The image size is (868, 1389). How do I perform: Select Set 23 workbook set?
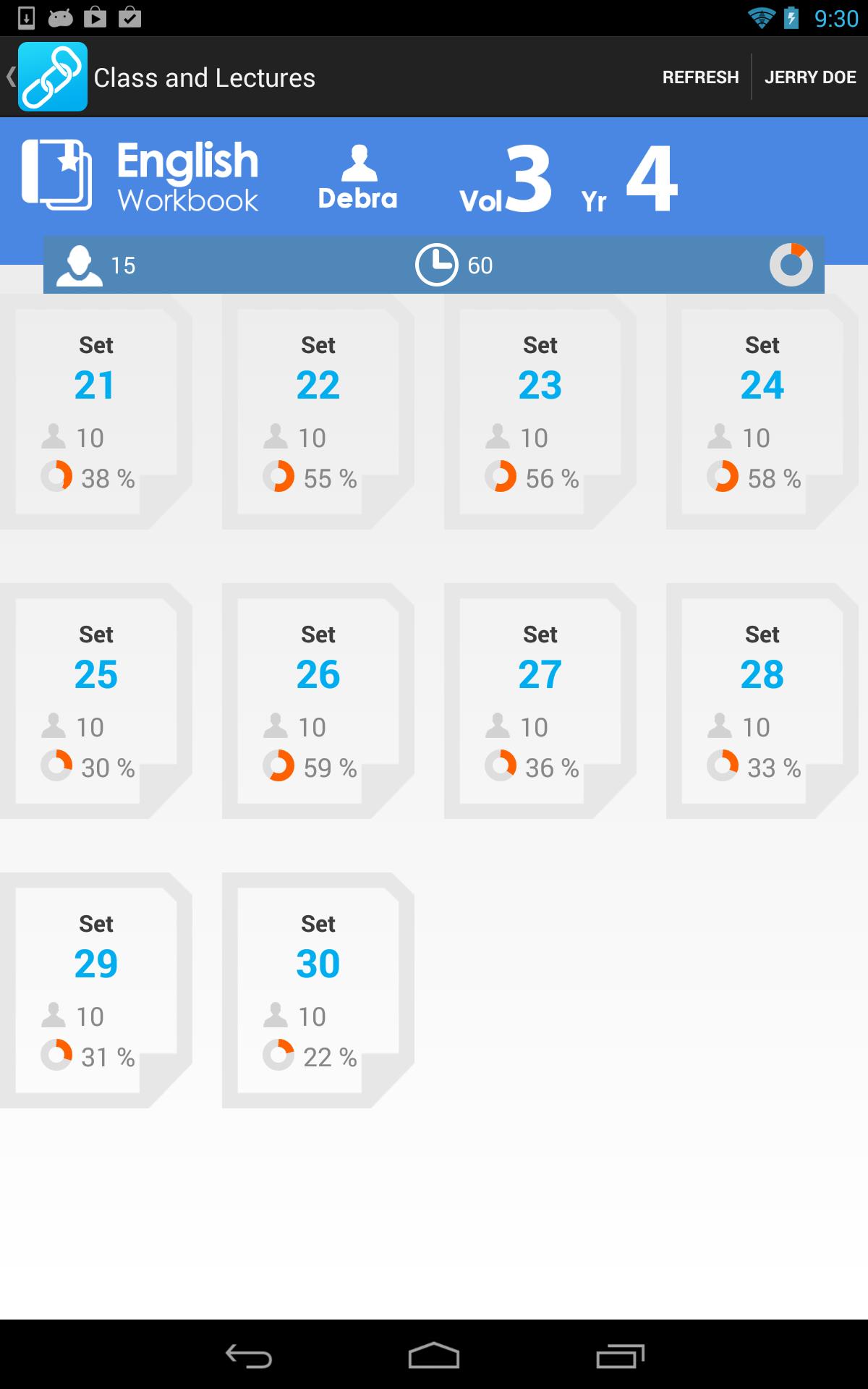(x=540, y=411)
